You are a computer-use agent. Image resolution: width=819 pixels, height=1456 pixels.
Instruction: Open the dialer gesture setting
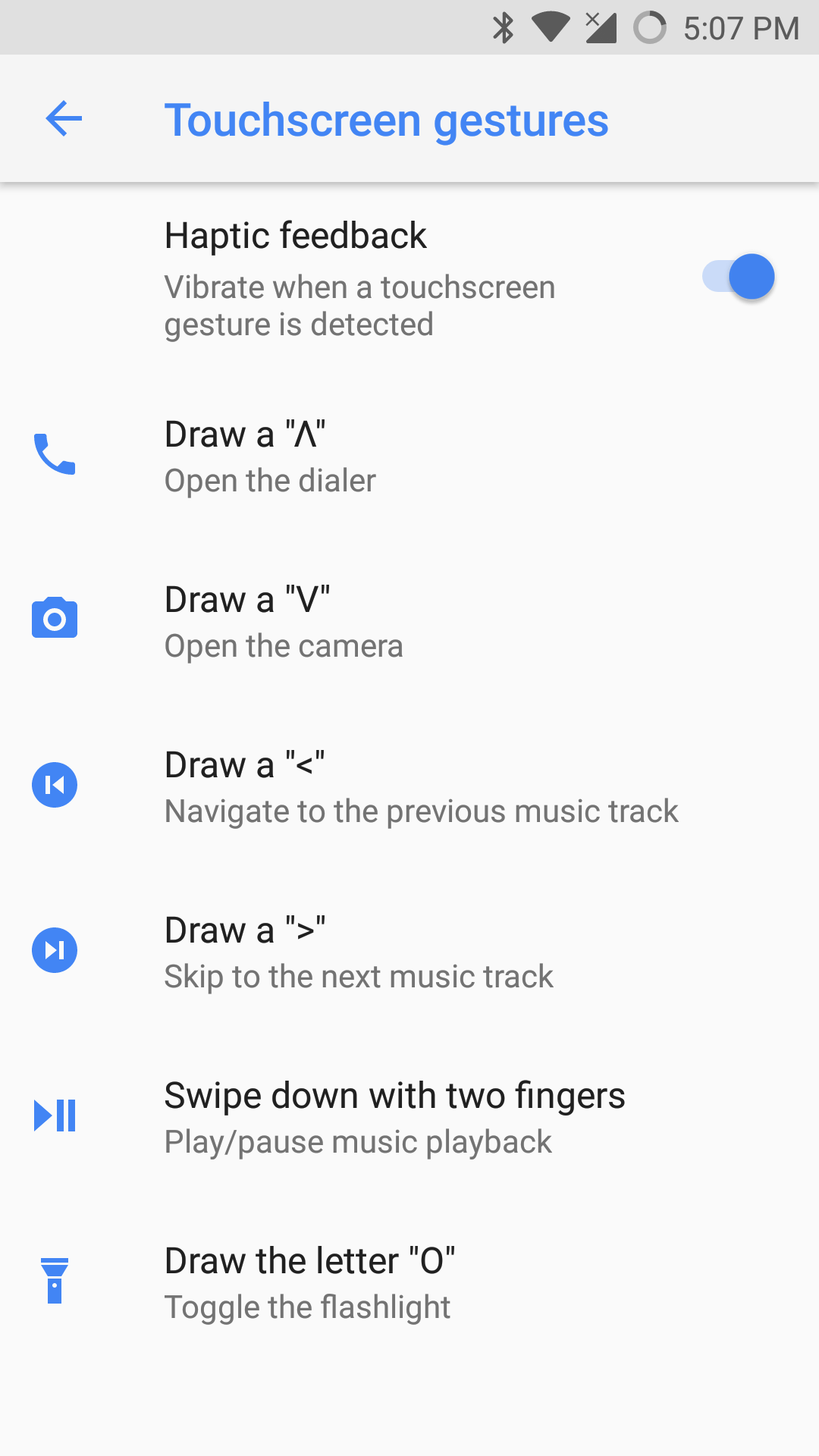coord(409,456)
